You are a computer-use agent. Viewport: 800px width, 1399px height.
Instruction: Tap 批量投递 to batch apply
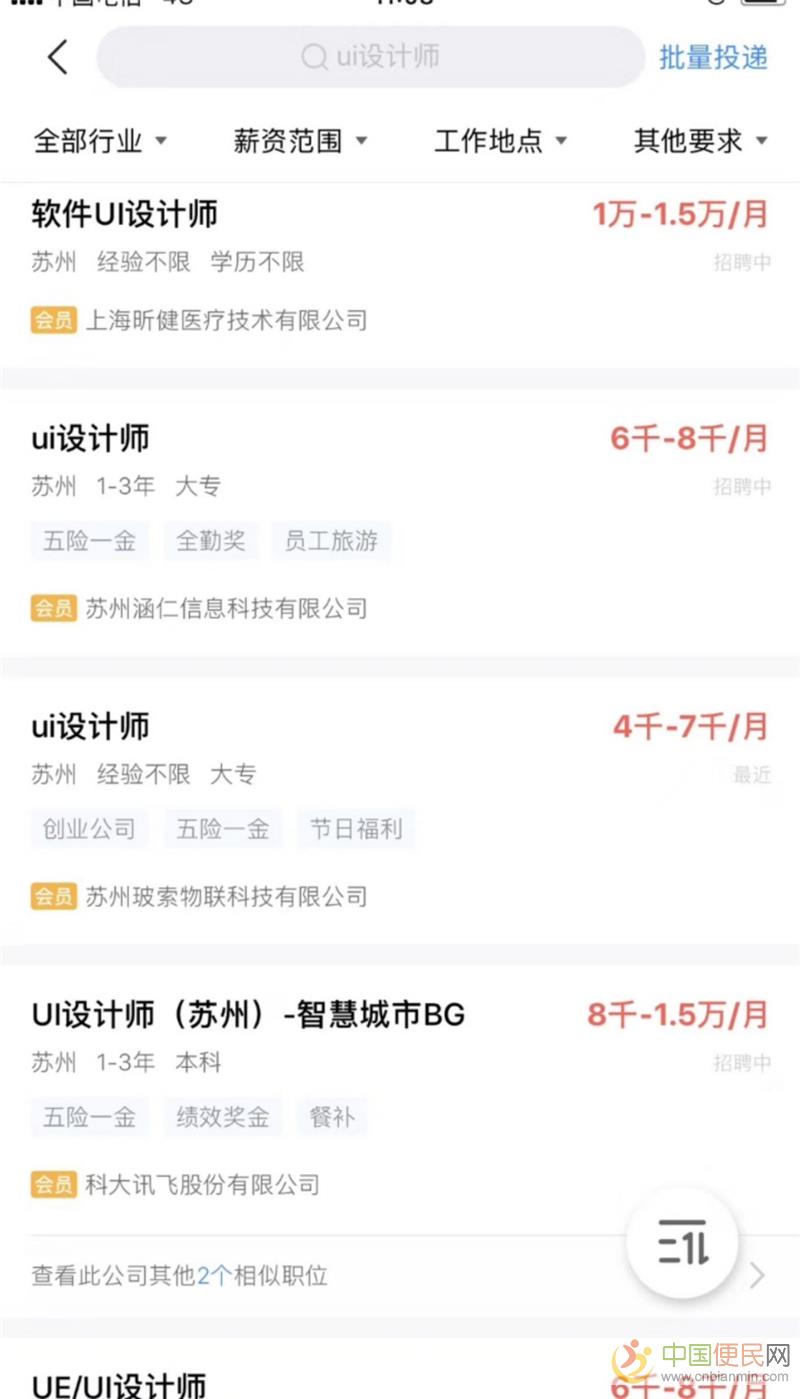pyautogui.click(x=713, y=57)
